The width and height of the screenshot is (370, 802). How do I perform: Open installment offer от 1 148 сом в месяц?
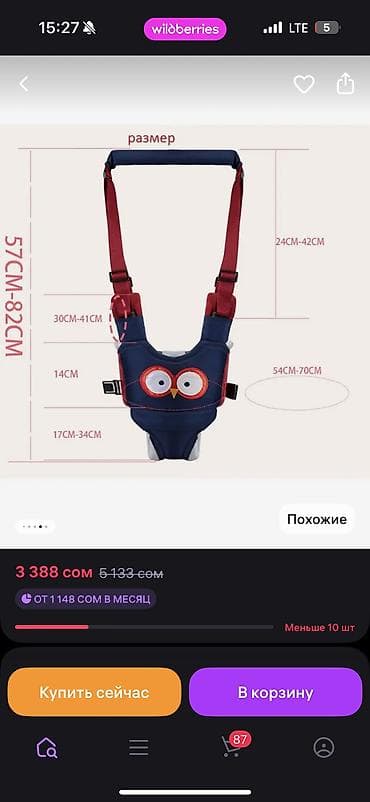(x=85, y=599)
